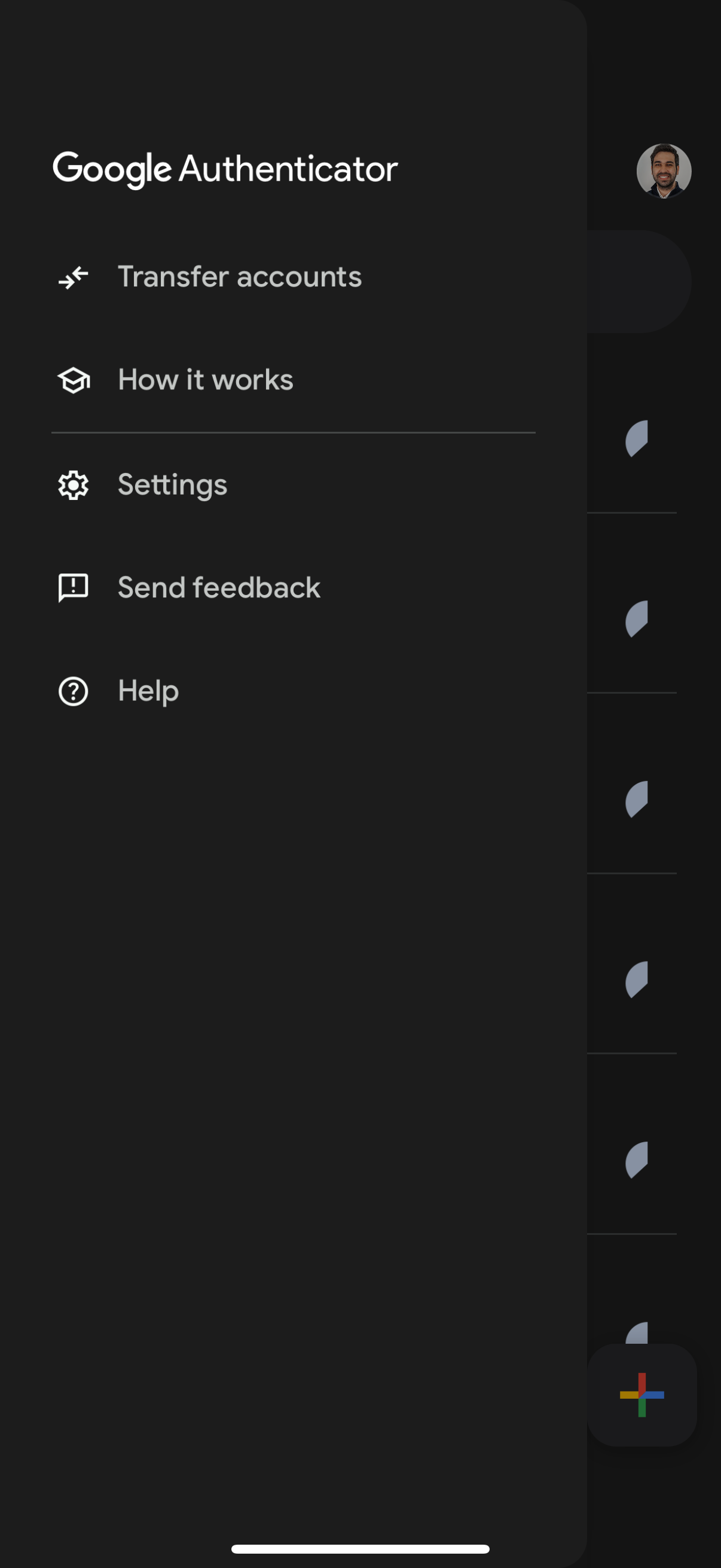Click the How it works graduation cap icon
The width and height of the screenshot is (721, 1568).
[x=72, y=380]
